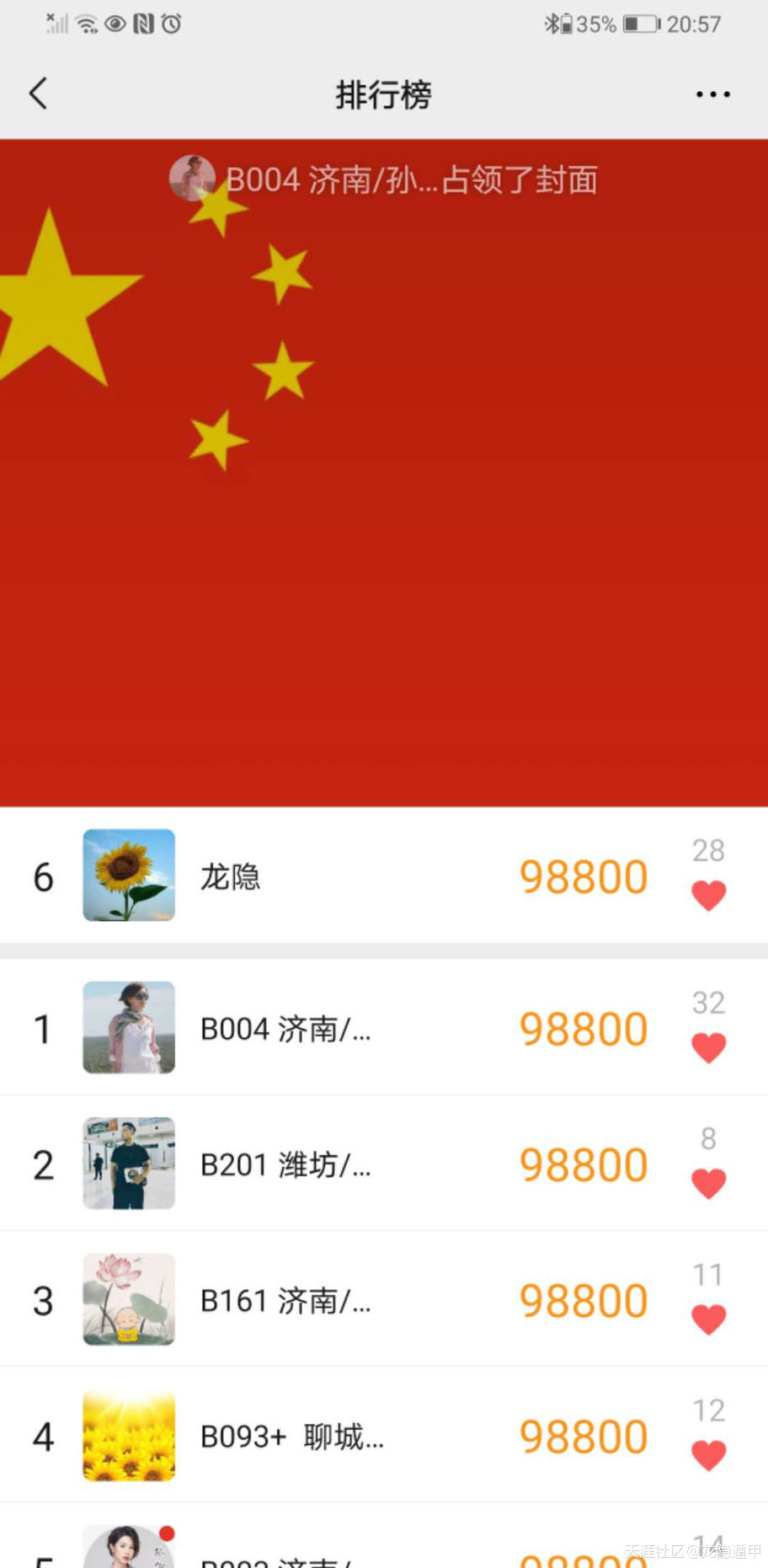Like the B201 潍坊 entry
768x1568 pixels.
(708, 1183)
